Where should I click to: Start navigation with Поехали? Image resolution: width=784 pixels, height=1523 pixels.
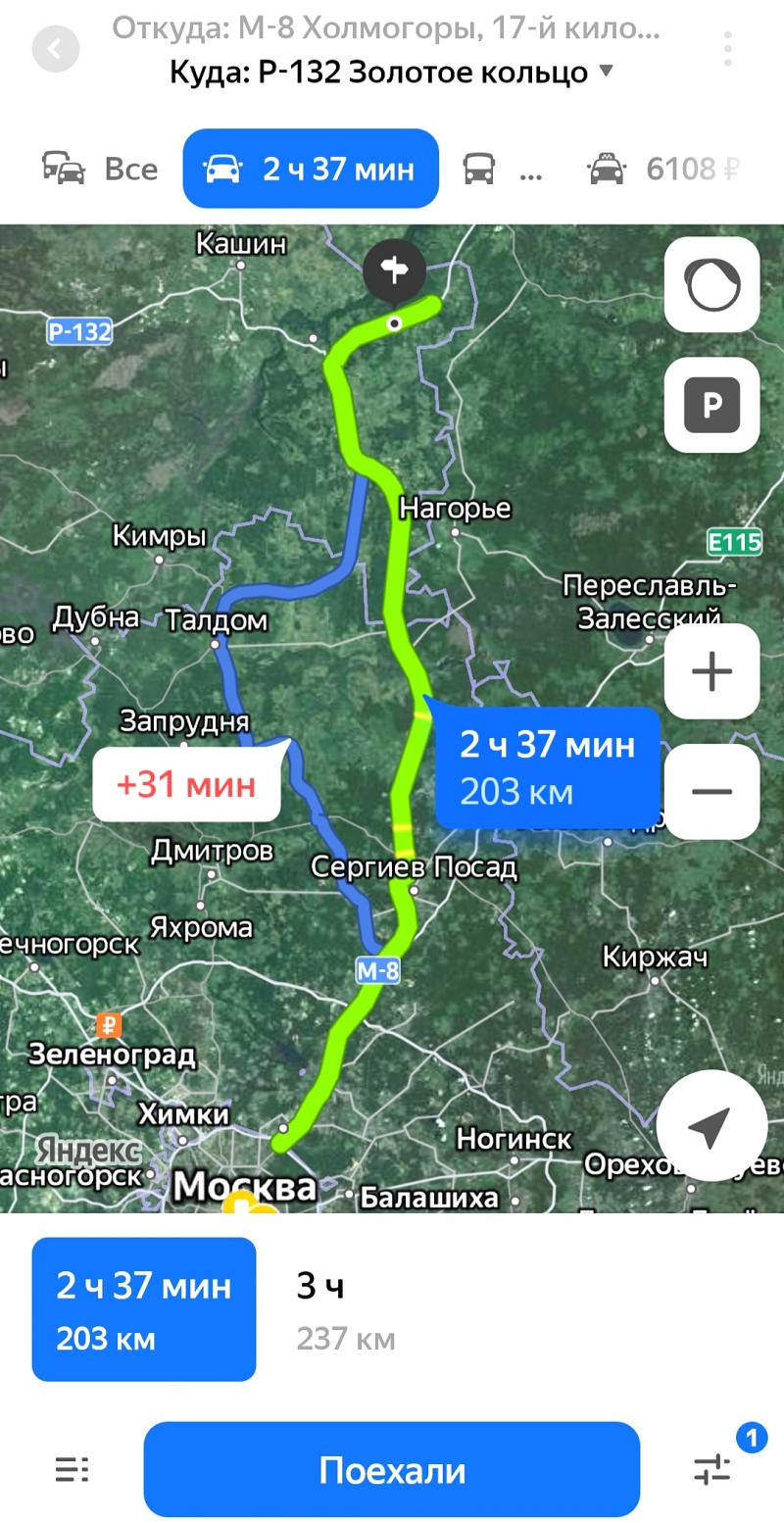coord(392,1469)
